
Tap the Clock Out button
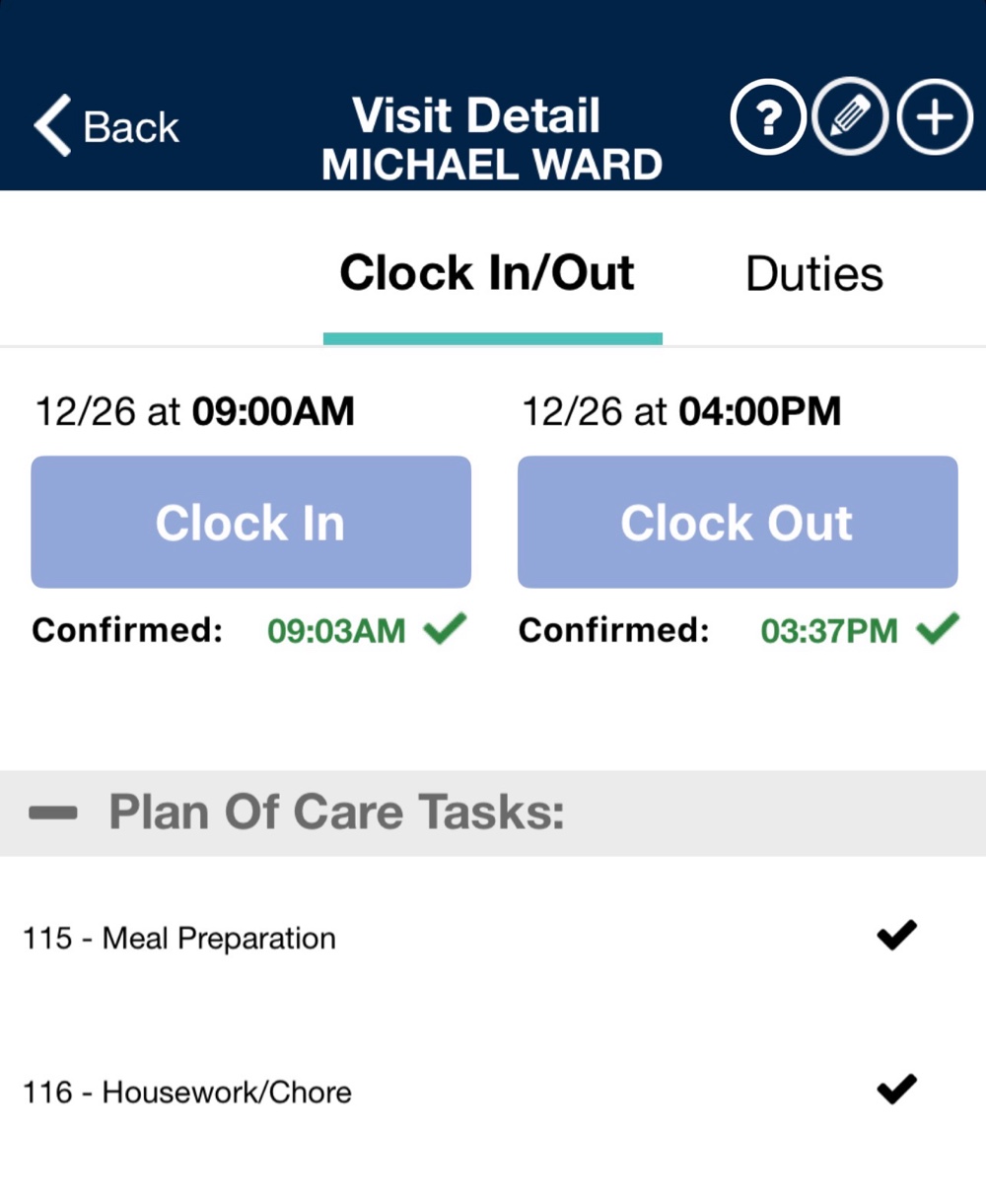coord(737,522)
